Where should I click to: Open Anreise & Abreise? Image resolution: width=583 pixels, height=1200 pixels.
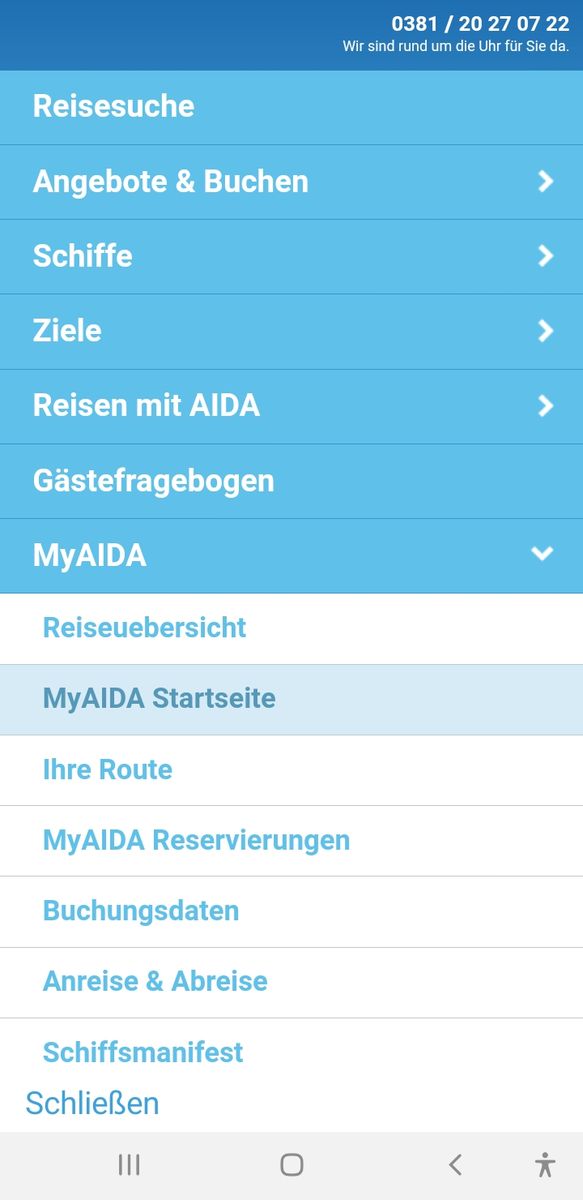point(291,983)
